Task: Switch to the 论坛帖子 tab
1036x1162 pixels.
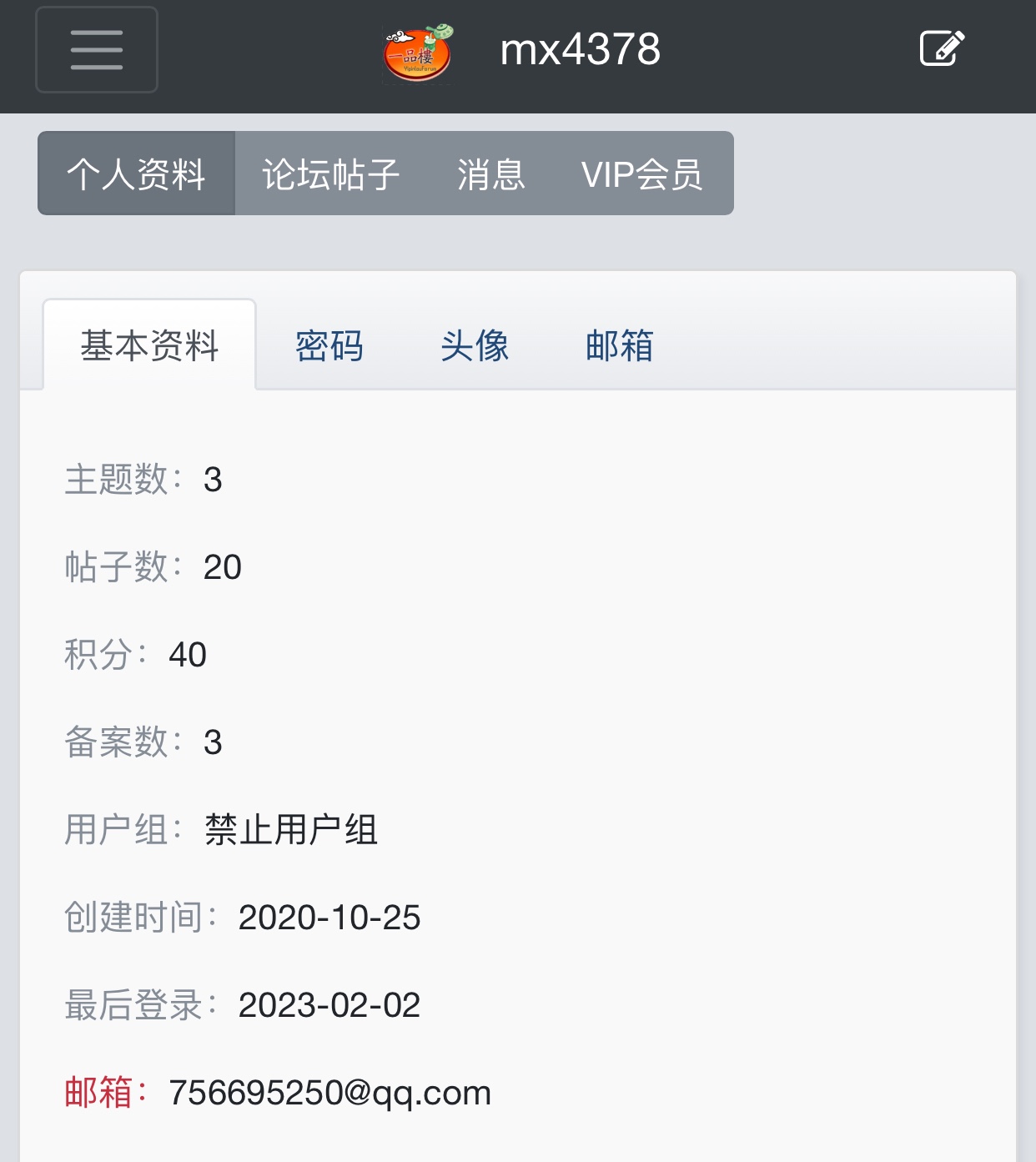Action: (x=331, y=174)
